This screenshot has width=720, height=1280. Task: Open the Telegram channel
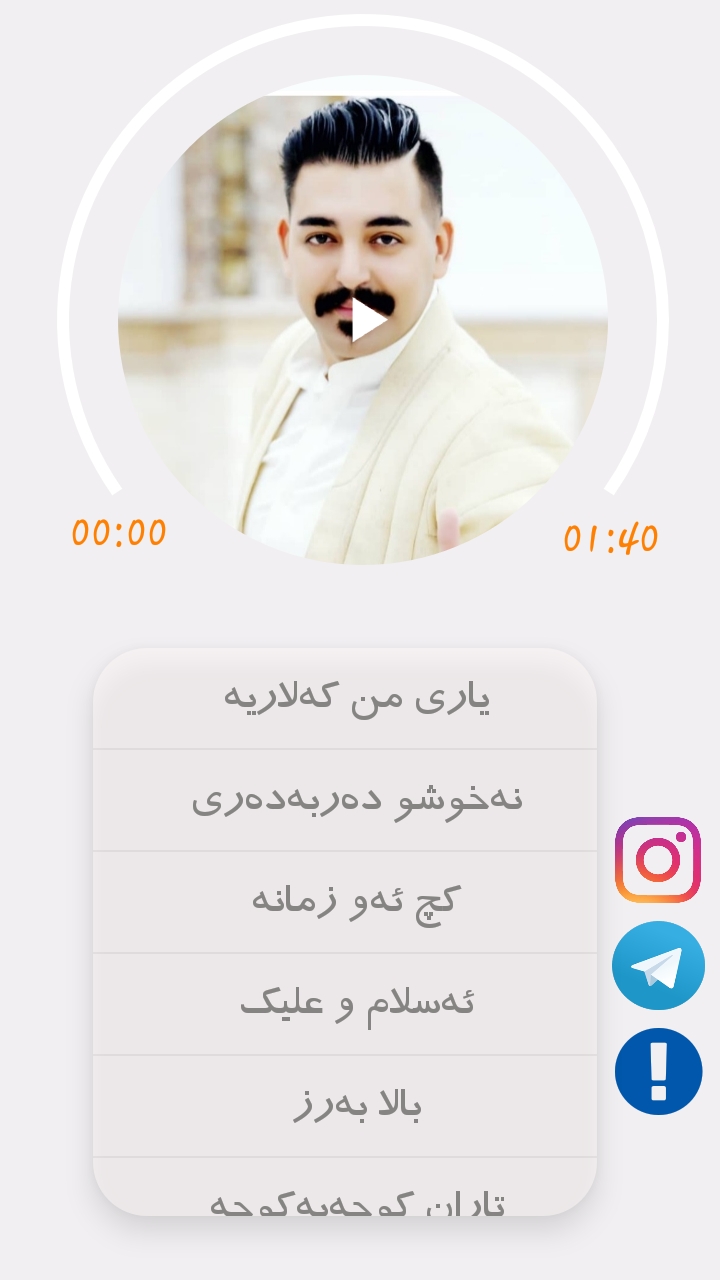(x=658, y=966)
